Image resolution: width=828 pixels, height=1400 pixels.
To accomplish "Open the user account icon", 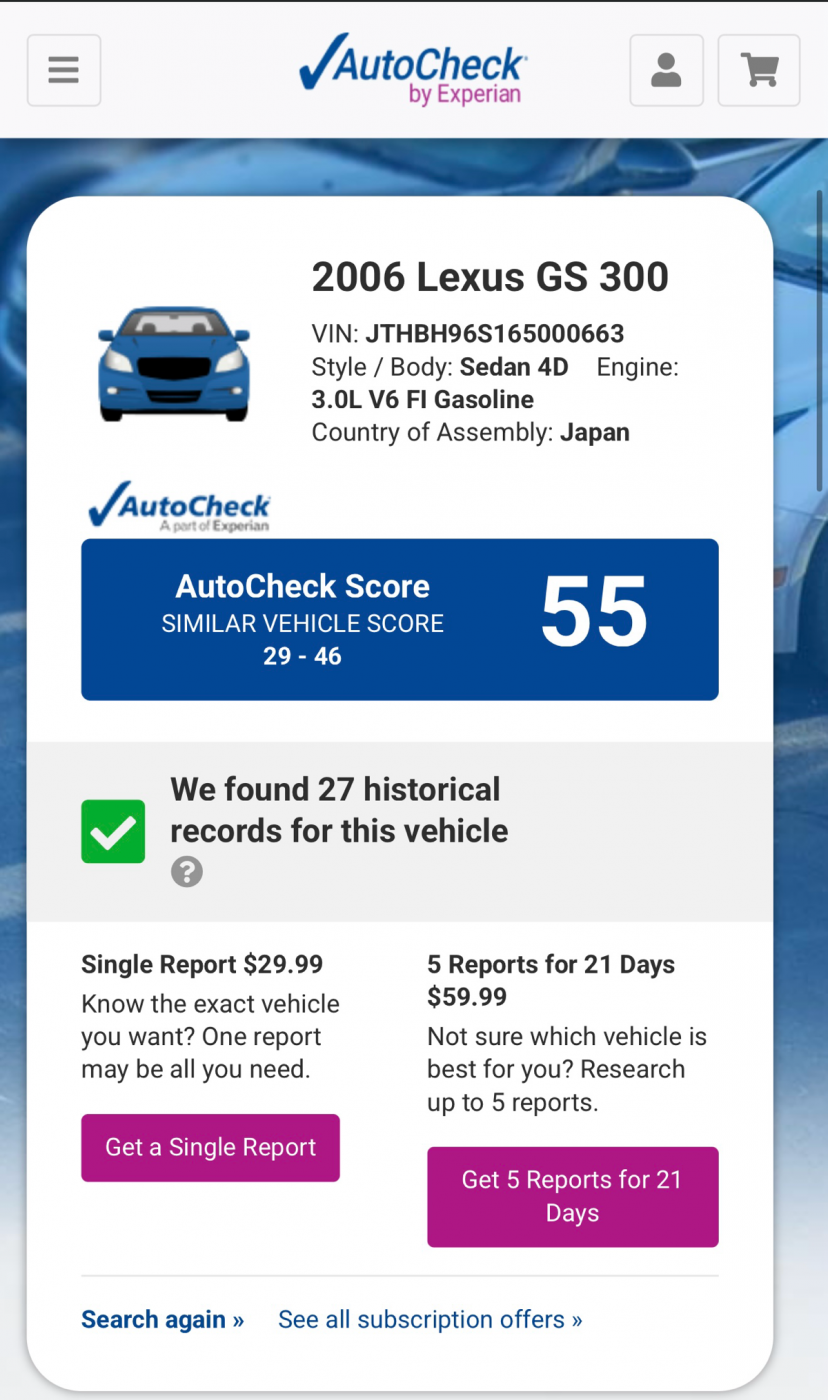I will [666, 70].
